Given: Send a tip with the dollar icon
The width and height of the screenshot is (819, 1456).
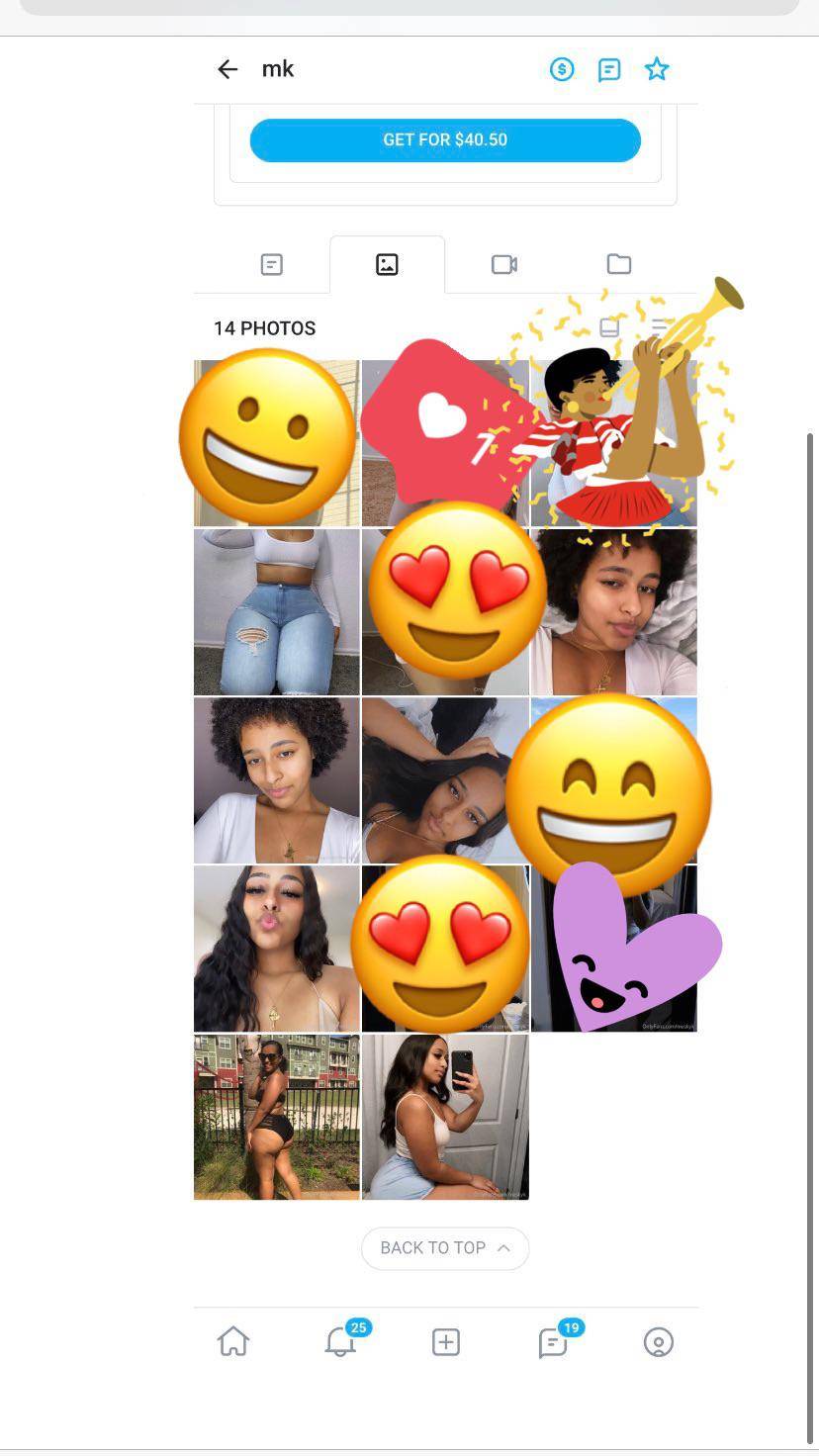Looking at the screenshot, I should click(x=562, y=69).
